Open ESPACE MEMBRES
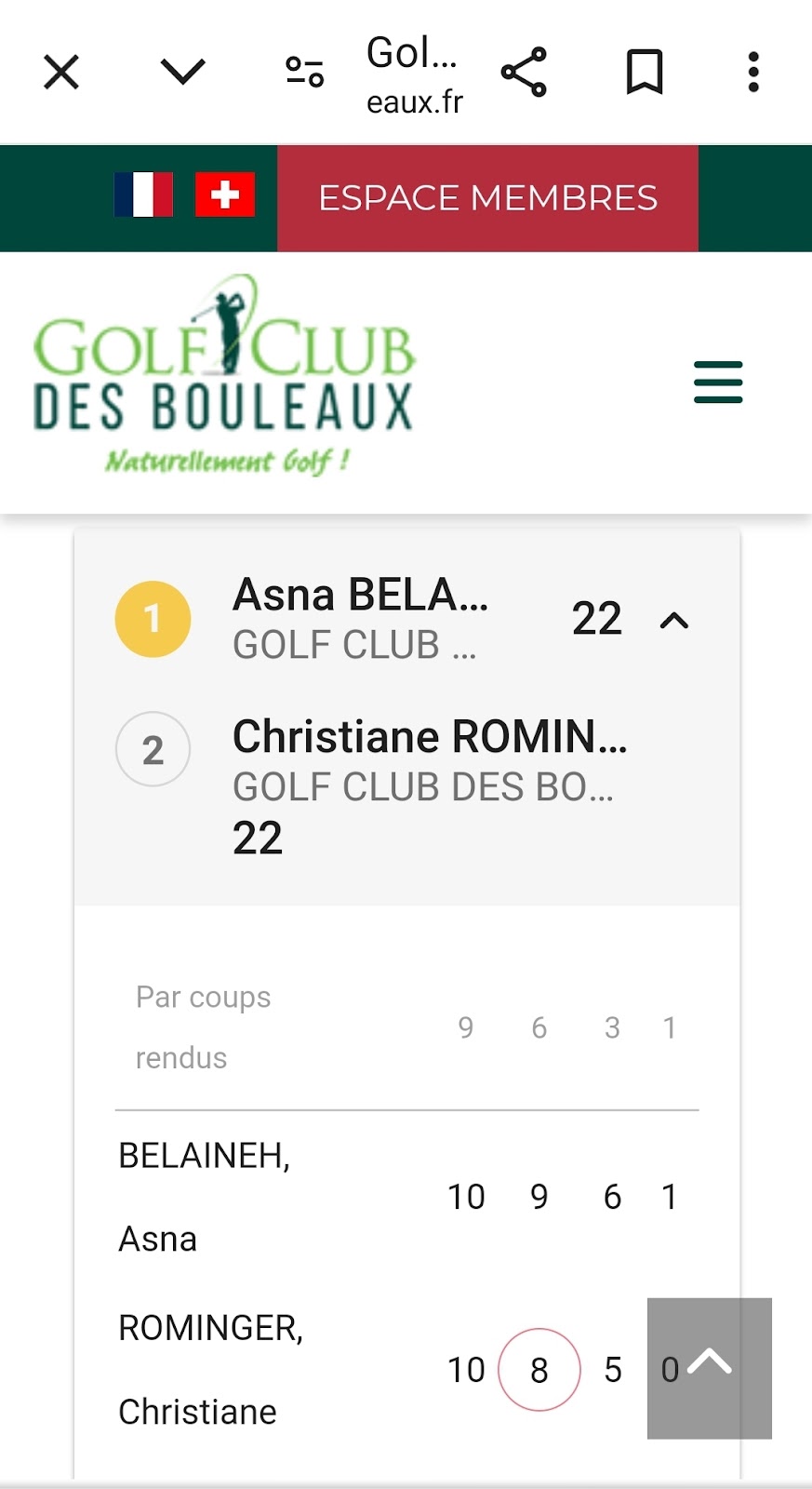Screen dimensions: 812x1489 [487, 198]
